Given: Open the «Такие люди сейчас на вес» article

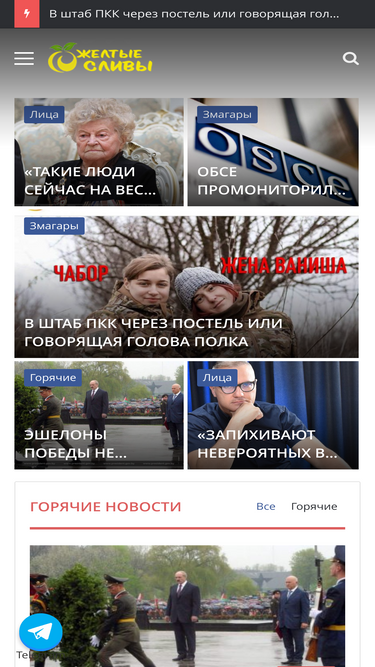Looking at the screenshot, I should 99,152.
